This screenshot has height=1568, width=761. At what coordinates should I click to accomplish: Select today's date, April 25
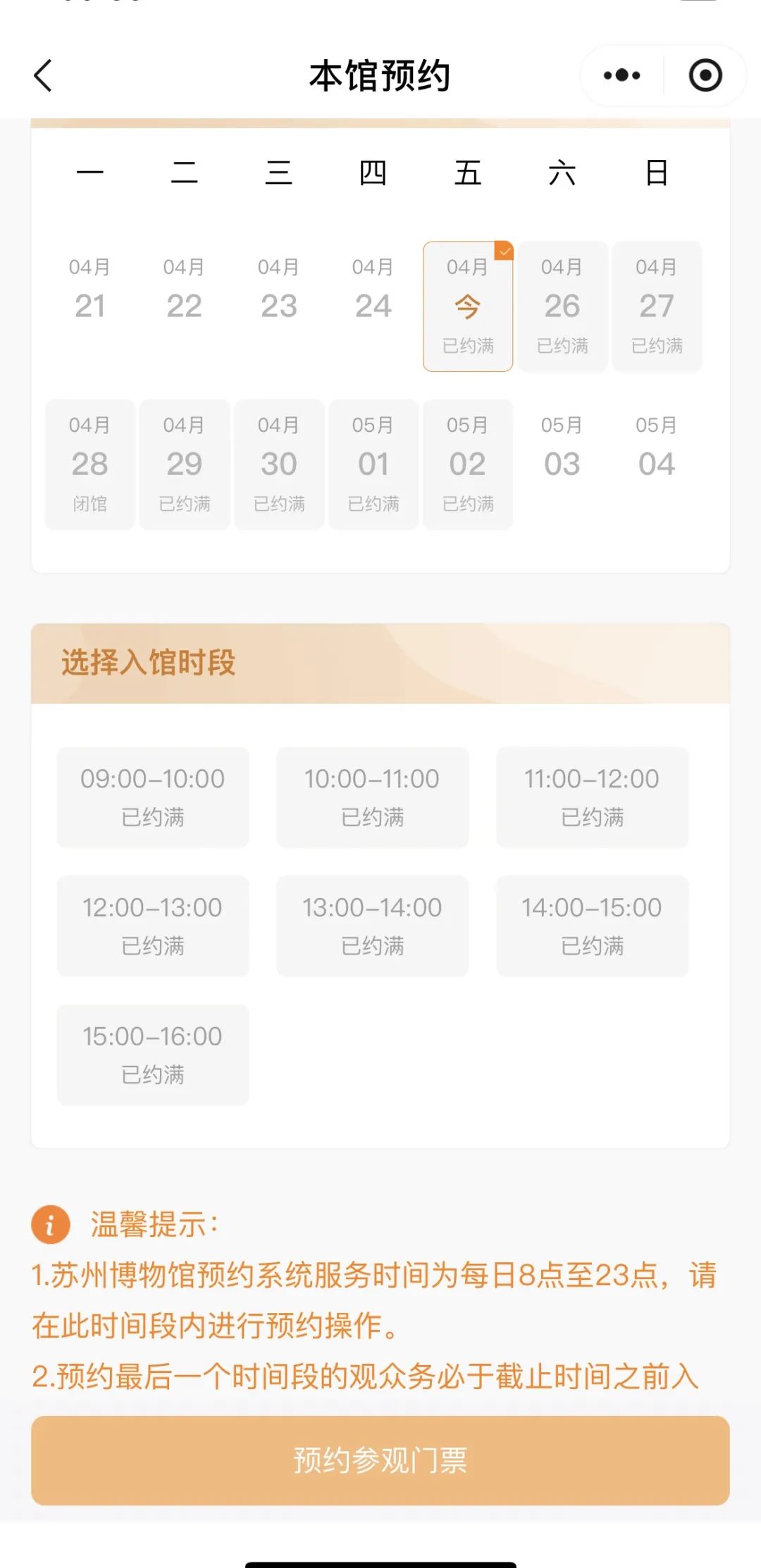point(468,306)
